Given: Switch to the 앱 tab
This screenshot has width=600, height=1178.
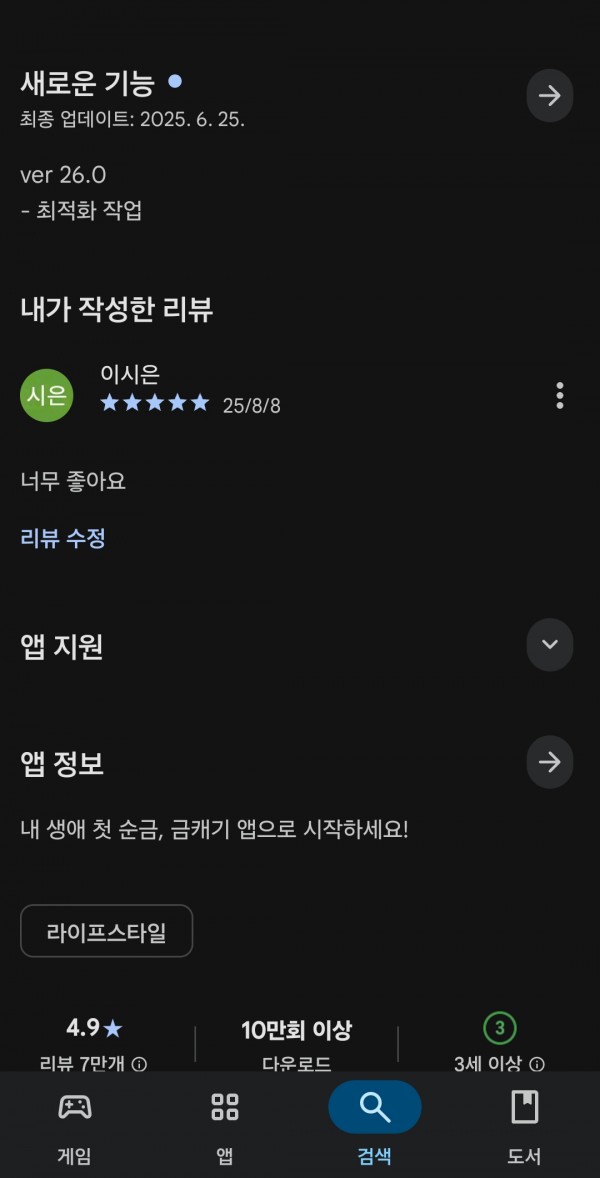Looking at the screenshot, I should point(225,1125).
